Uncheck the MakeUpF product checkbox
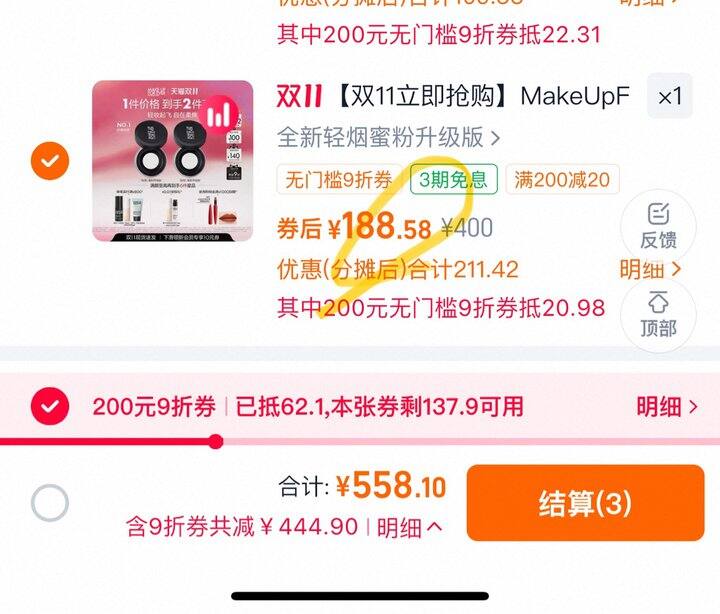The width and height of the screenshot is (720, 614). click(x=50, y=160)
